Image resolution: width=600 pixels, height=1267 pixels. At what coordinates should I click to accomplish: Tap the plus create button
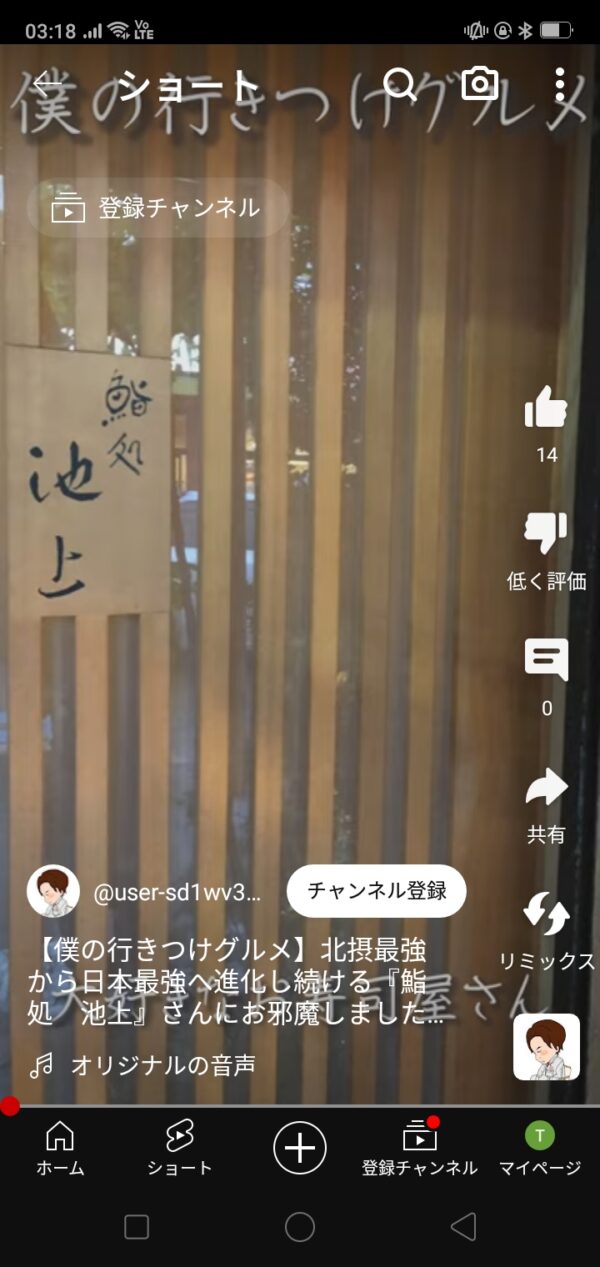tap(300, 1147)
